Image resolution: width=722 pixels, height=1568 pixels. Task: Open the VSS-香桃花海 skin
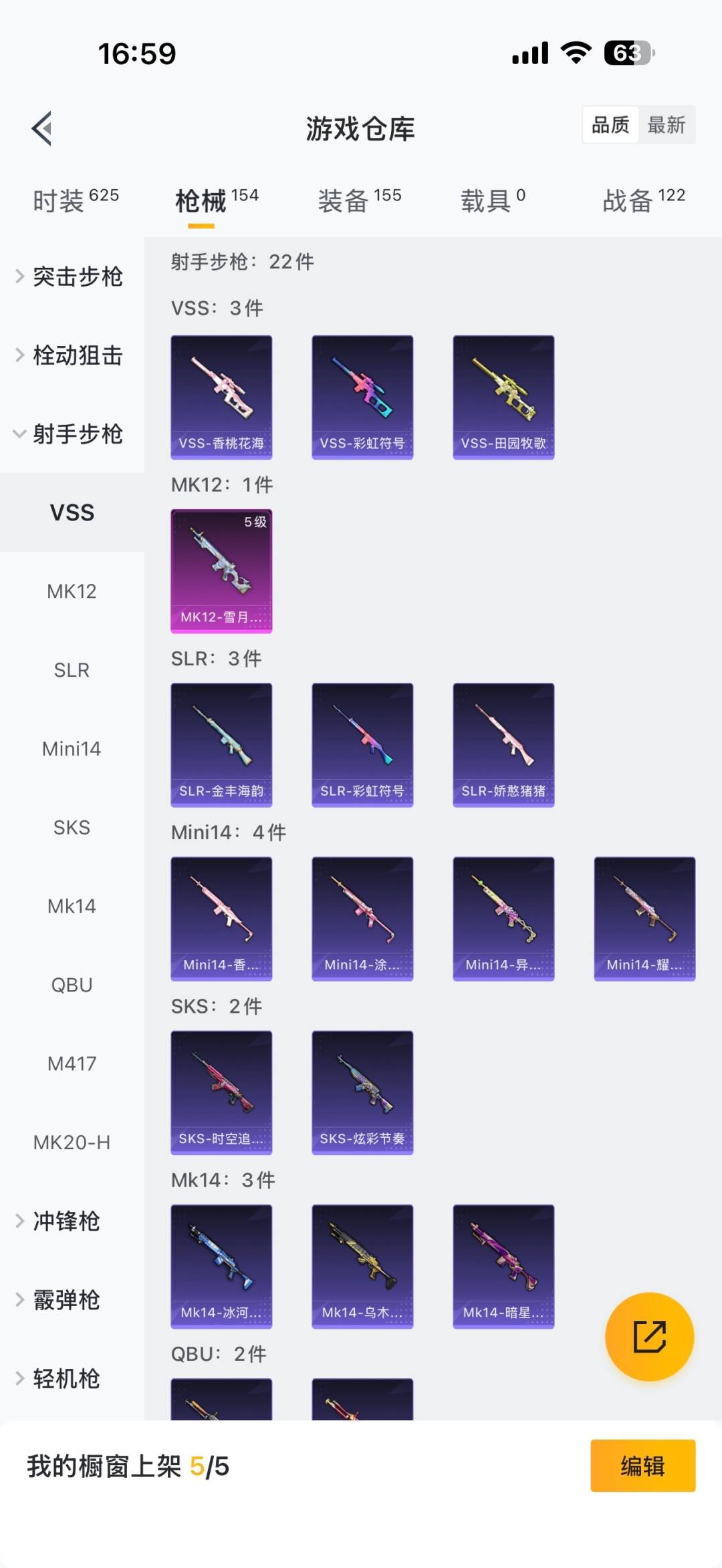[x=221, y=397]
